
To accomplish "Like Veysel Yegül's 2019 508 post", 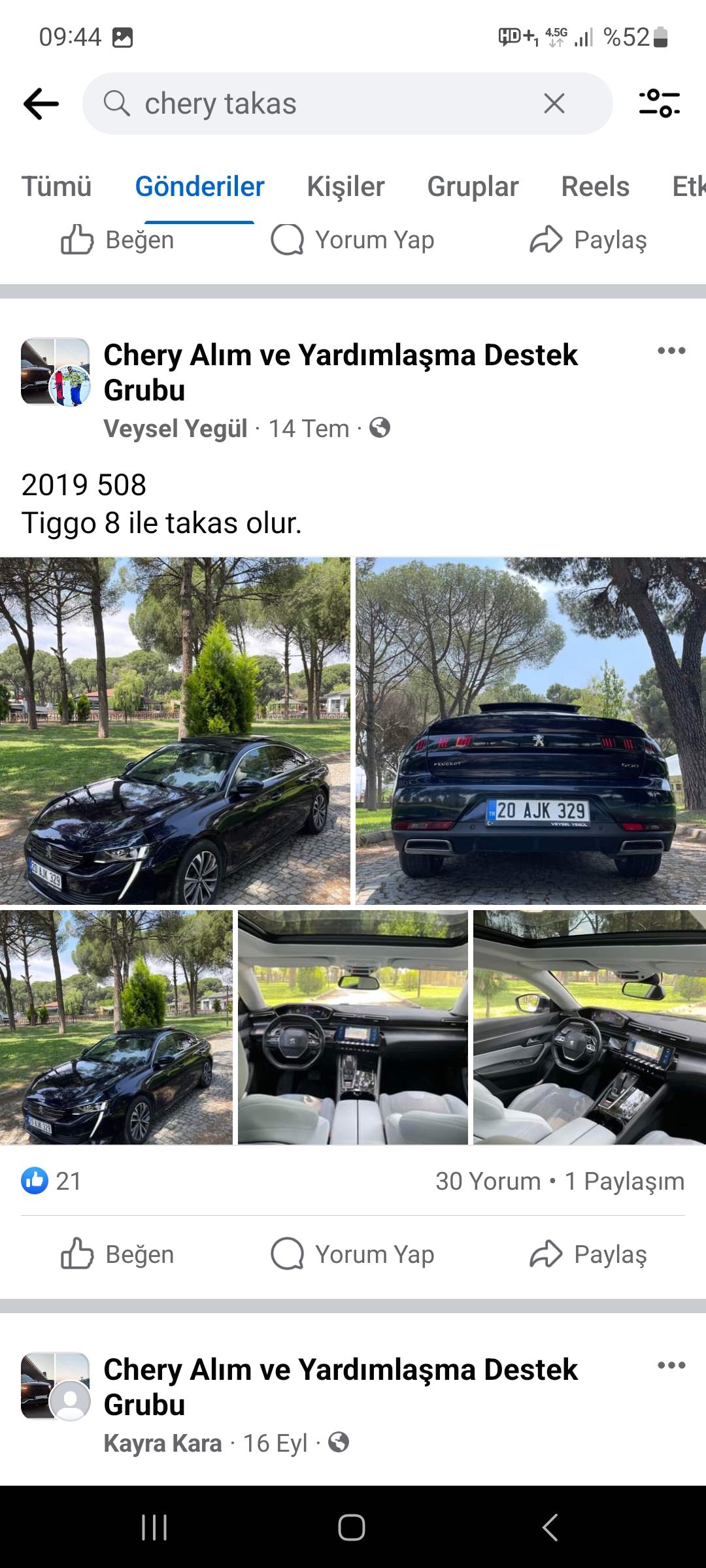I will click(x=118, y=1254).
